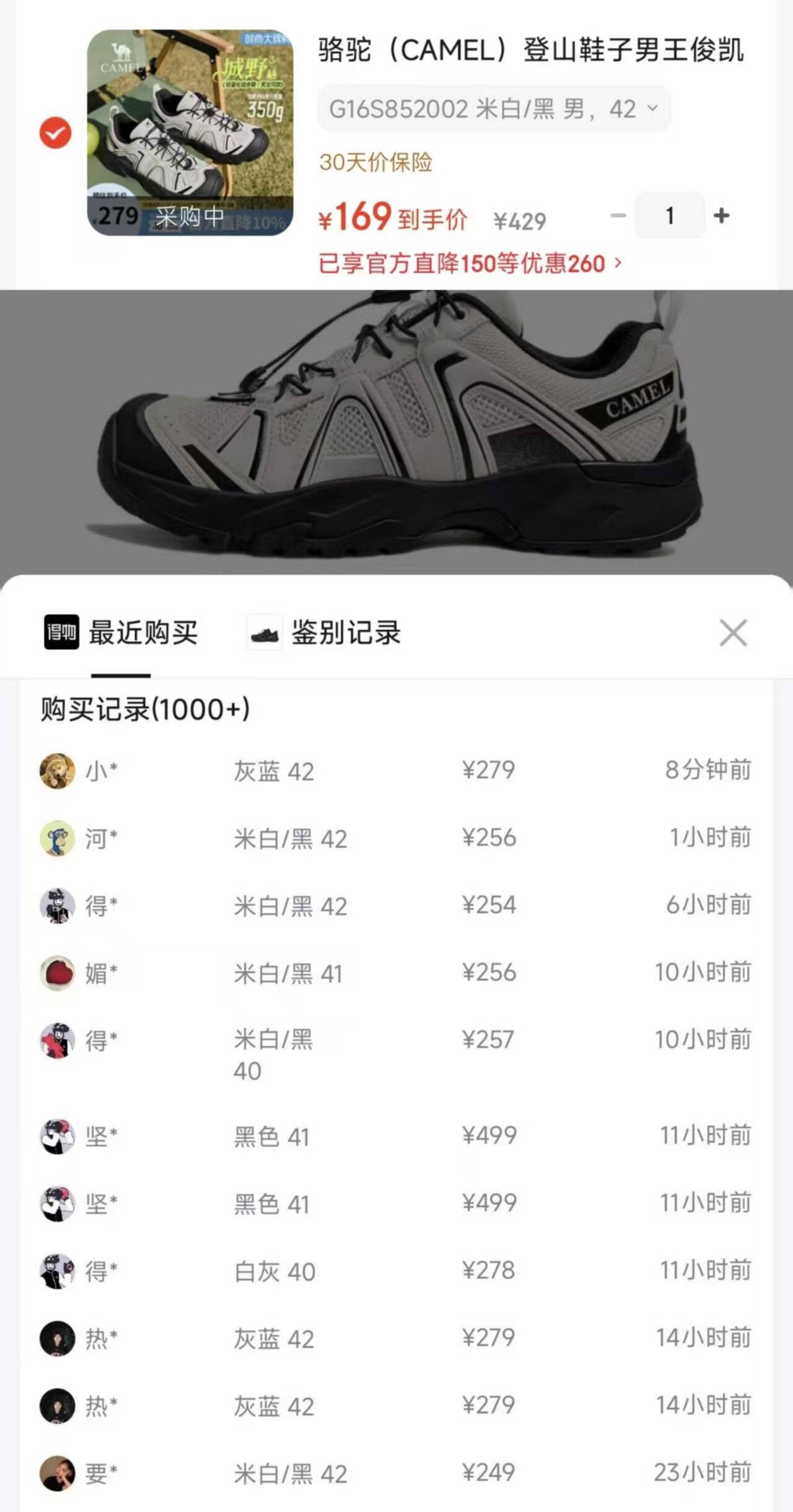Uncheck the CAMEL shoe item checkbox
The image size is (793, 1512).
[x=56, y=133]
